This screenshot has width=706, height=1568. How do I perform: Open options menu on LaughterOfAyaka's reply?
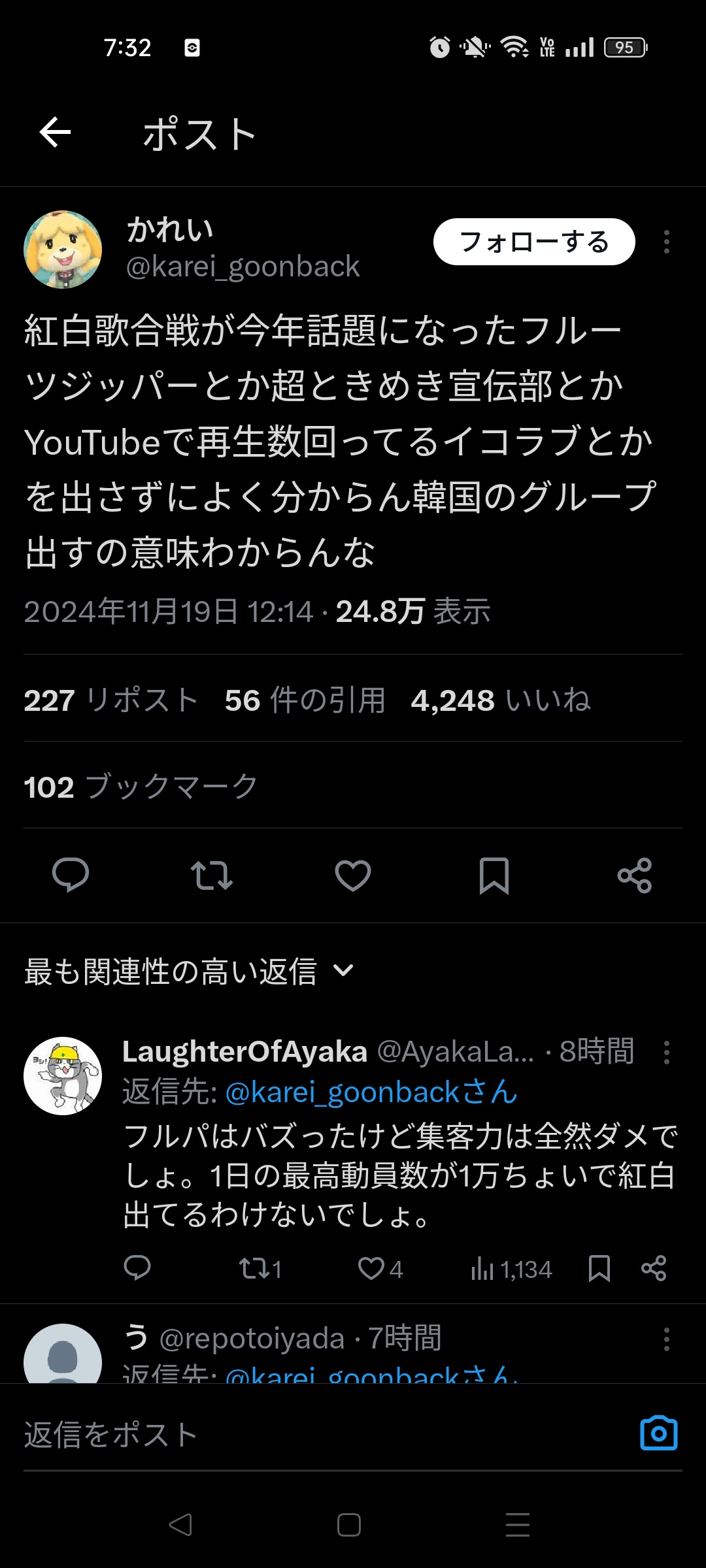coord(666,1053)
